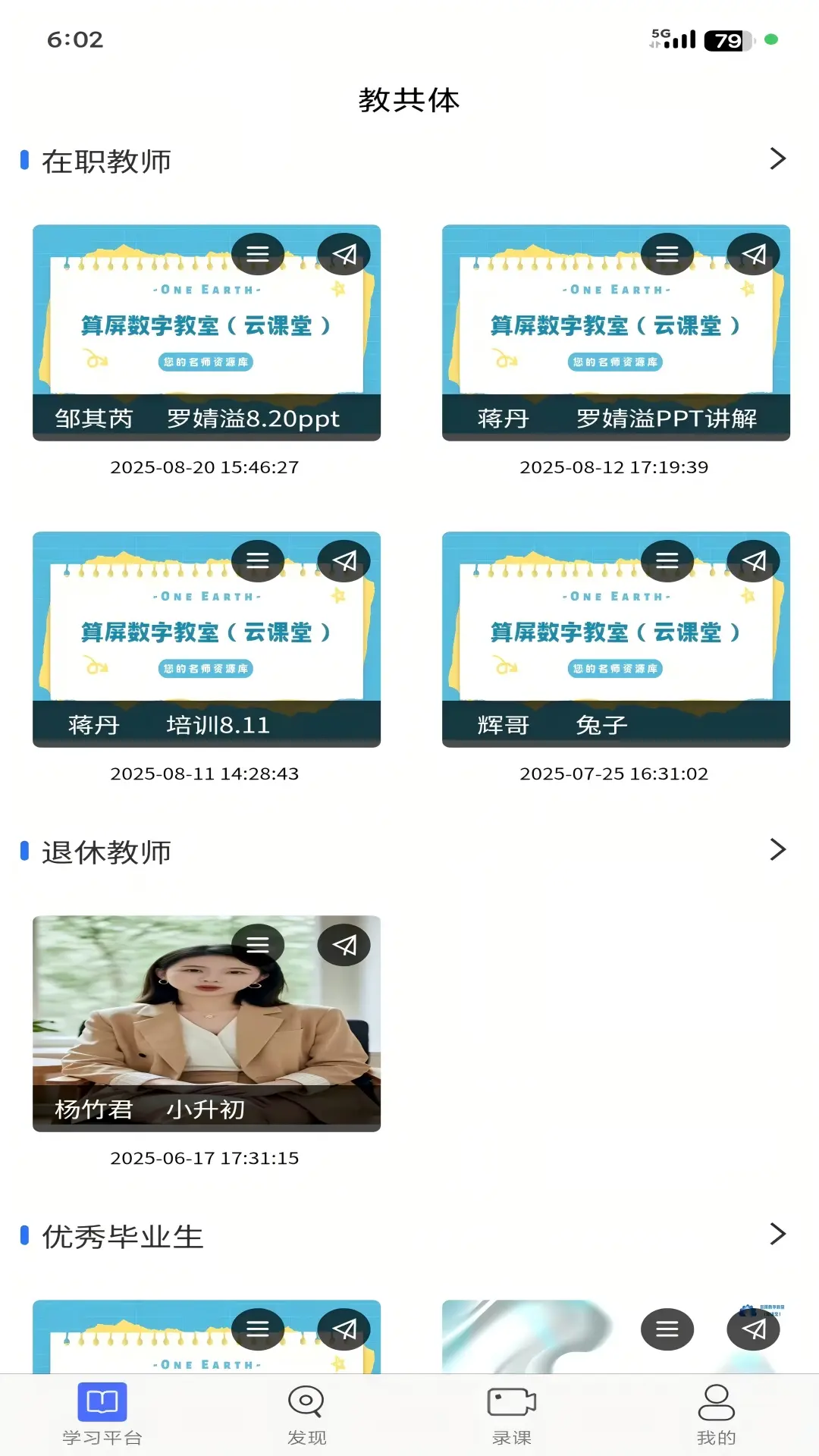Open menu icon on 罗婧溢8.20ppt card

(258, 254)
